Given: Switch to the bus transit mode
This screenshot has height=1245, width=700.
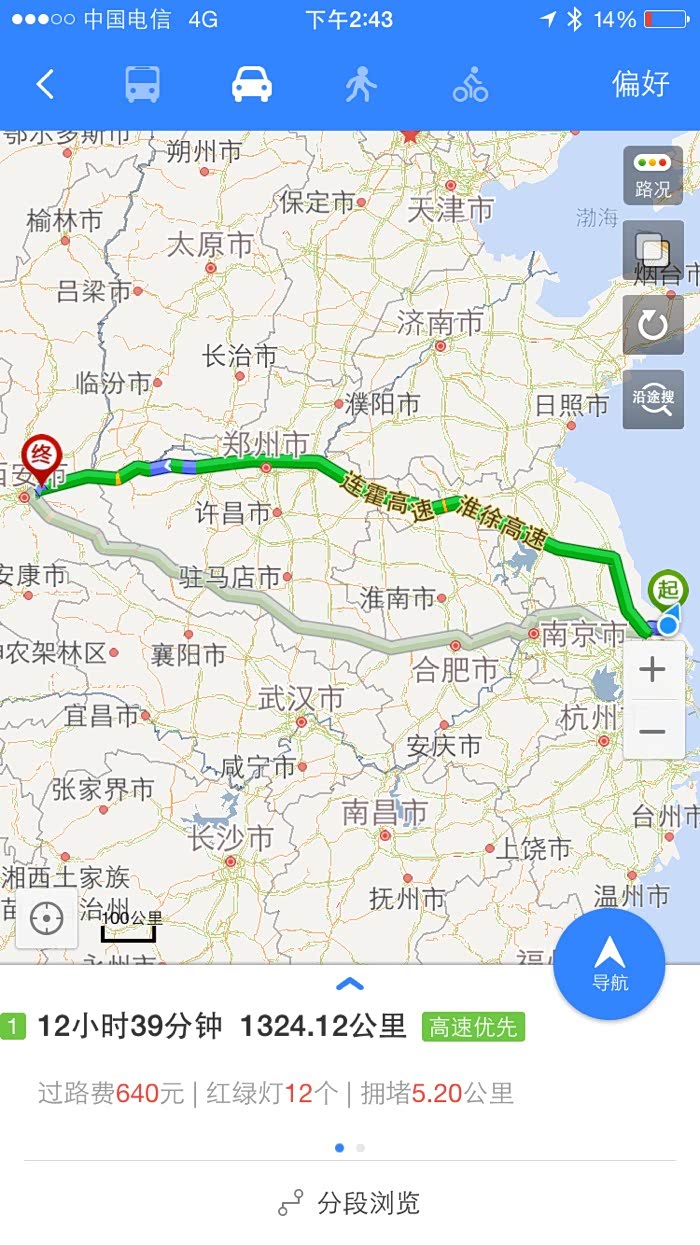Looking at the screenshot, I should 143,84.
